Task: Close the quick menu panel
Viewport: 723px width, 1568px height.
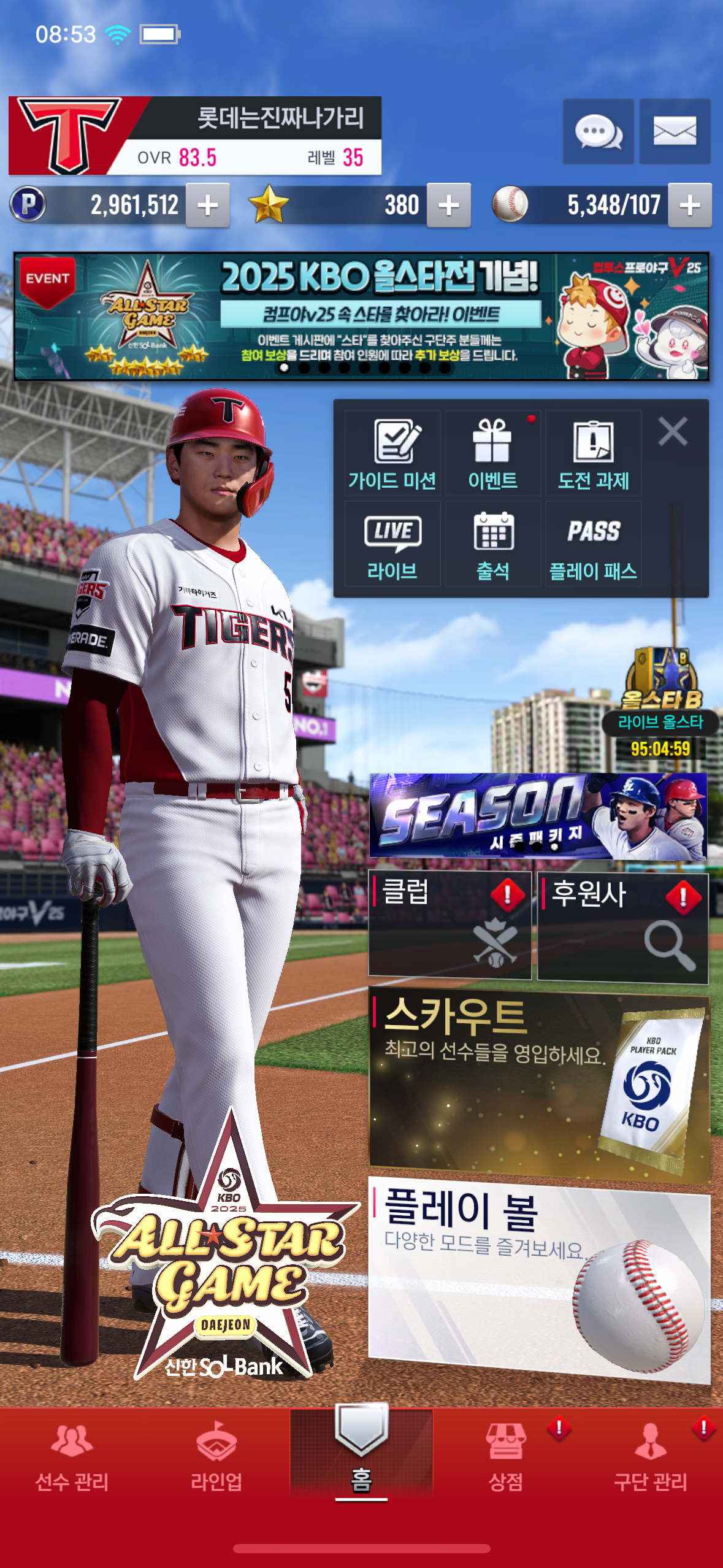Action: [x=673, y=431]
